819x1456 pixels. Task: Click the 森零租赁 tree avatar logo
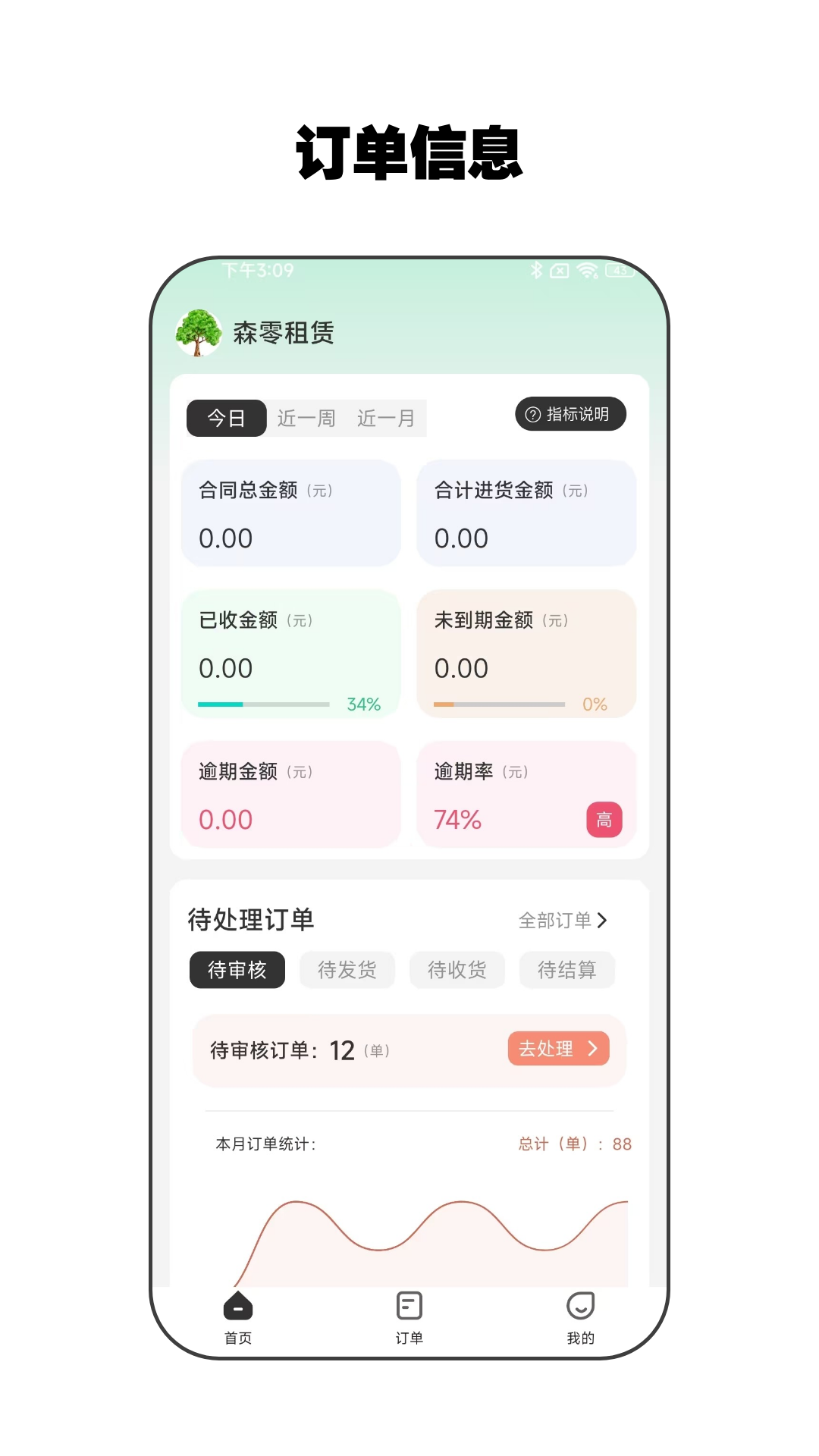pos(198,334)
